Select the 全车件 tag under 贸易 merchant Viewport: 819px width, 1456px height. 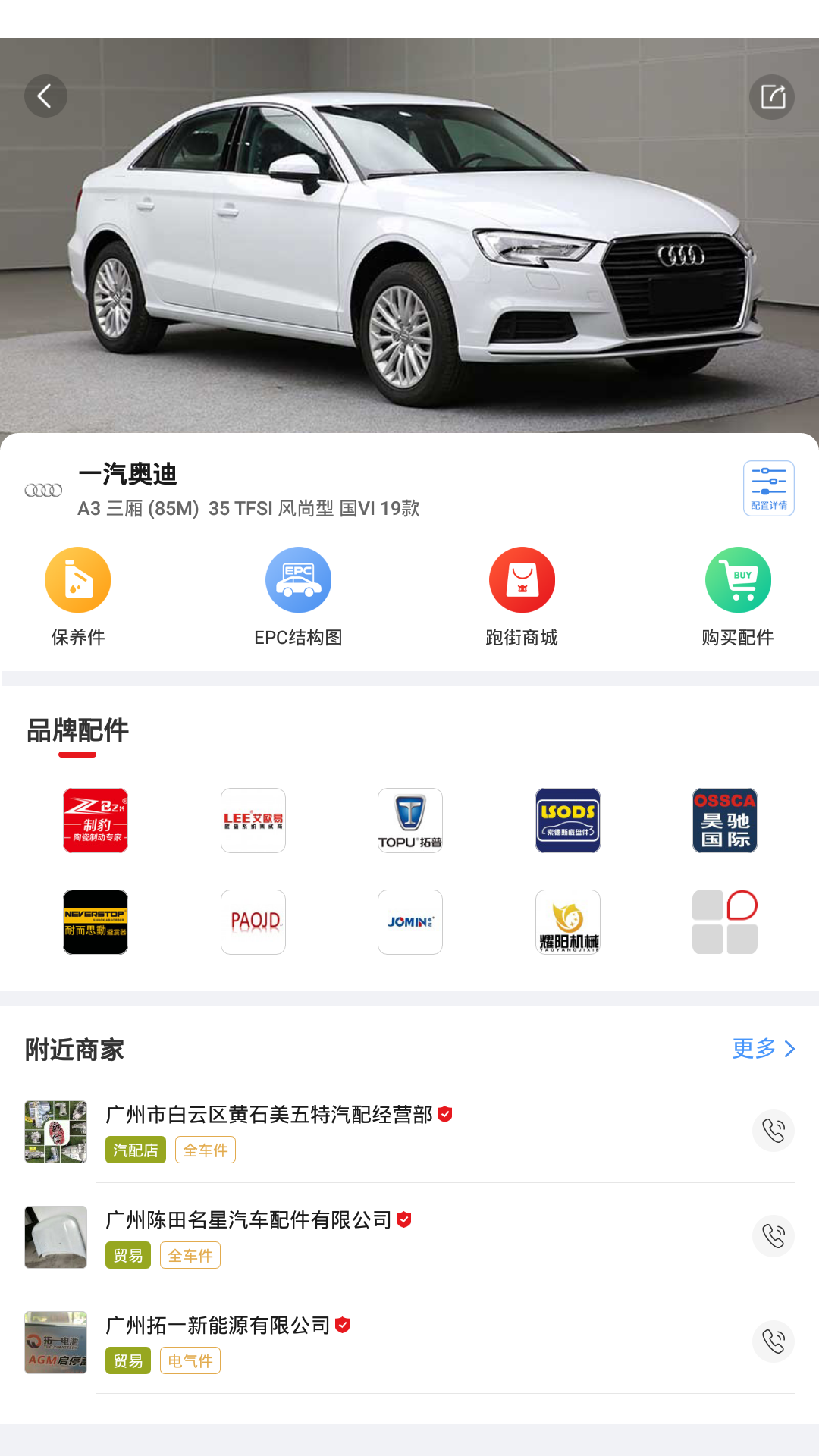click(190, 1255)
